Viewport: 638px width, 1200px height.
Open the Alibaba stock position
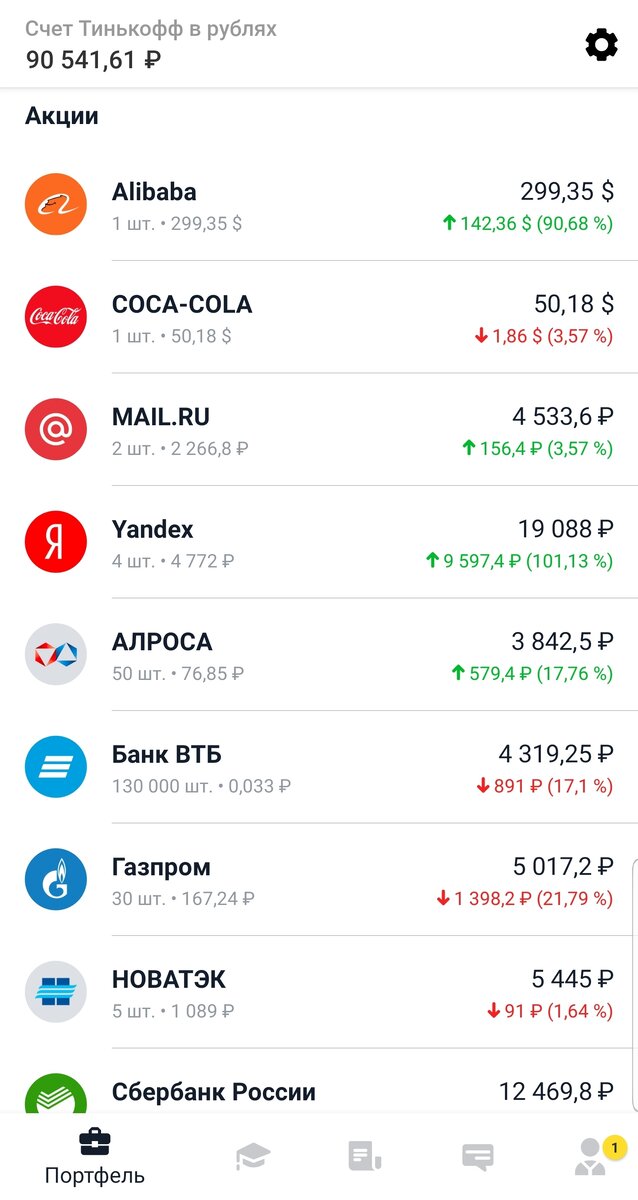[319, 205]
